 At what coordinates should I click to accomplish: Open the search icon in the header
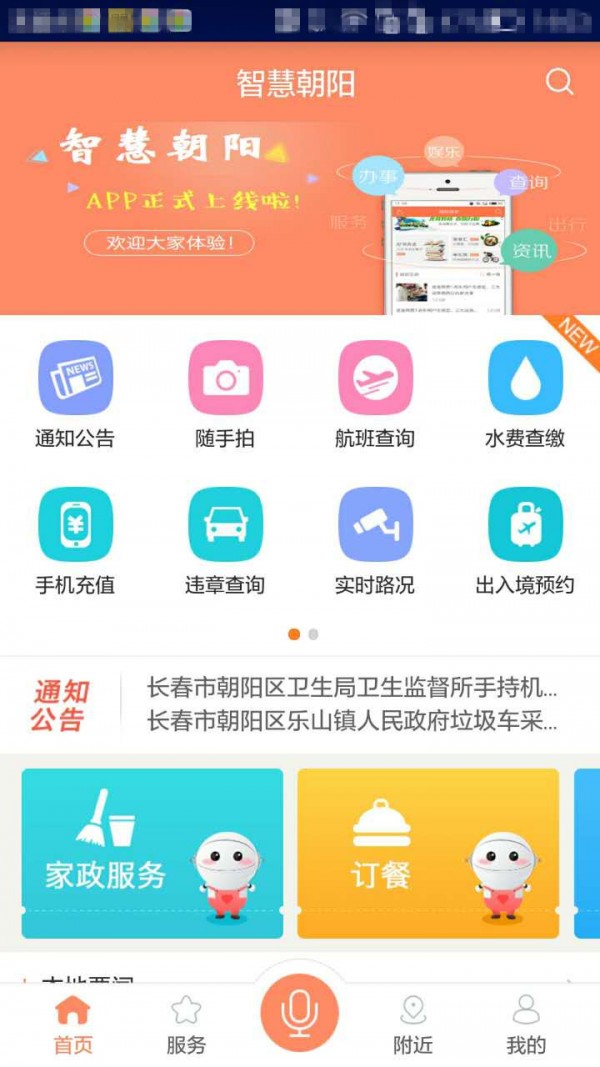560,82
